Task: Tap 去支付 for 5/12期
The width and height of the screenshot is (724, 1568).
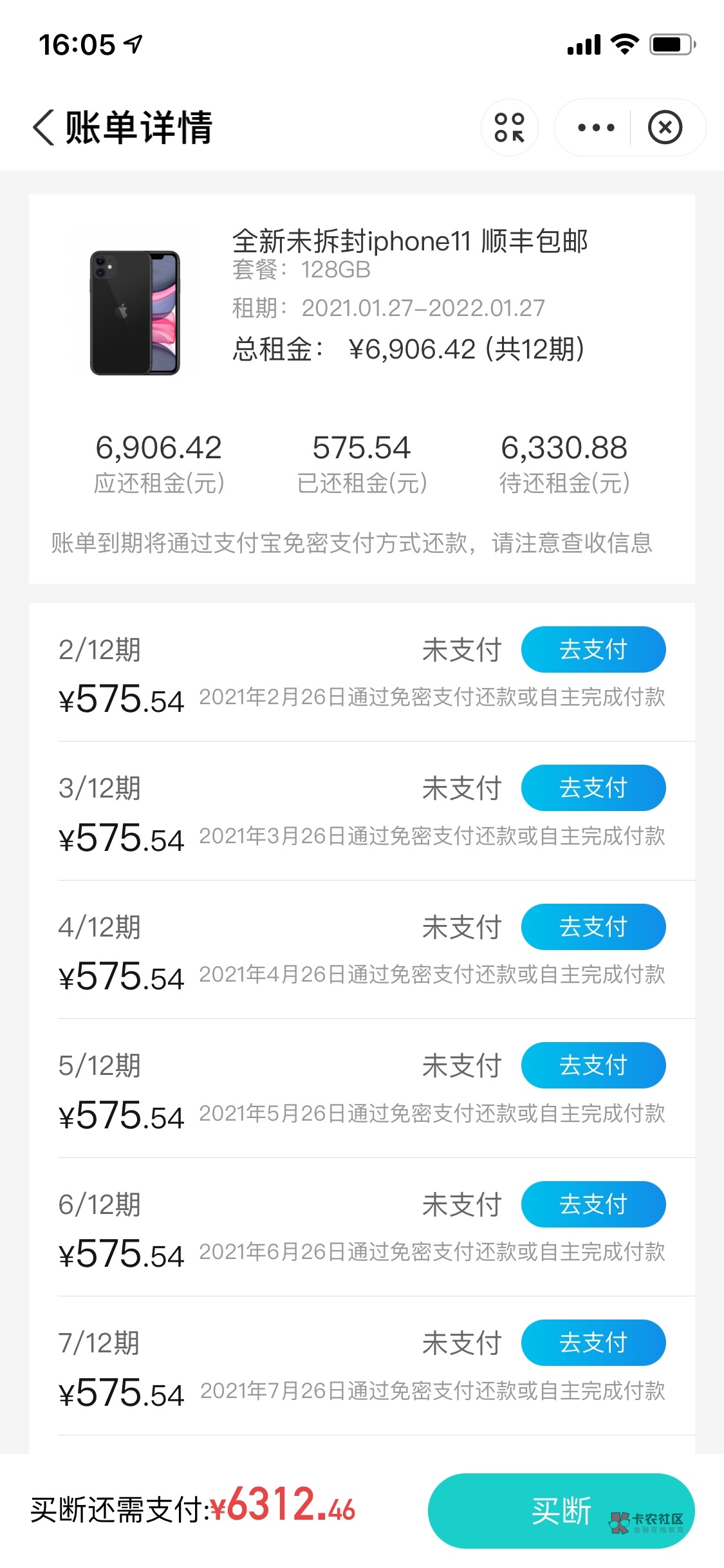Action: (x=593, y=1065)
